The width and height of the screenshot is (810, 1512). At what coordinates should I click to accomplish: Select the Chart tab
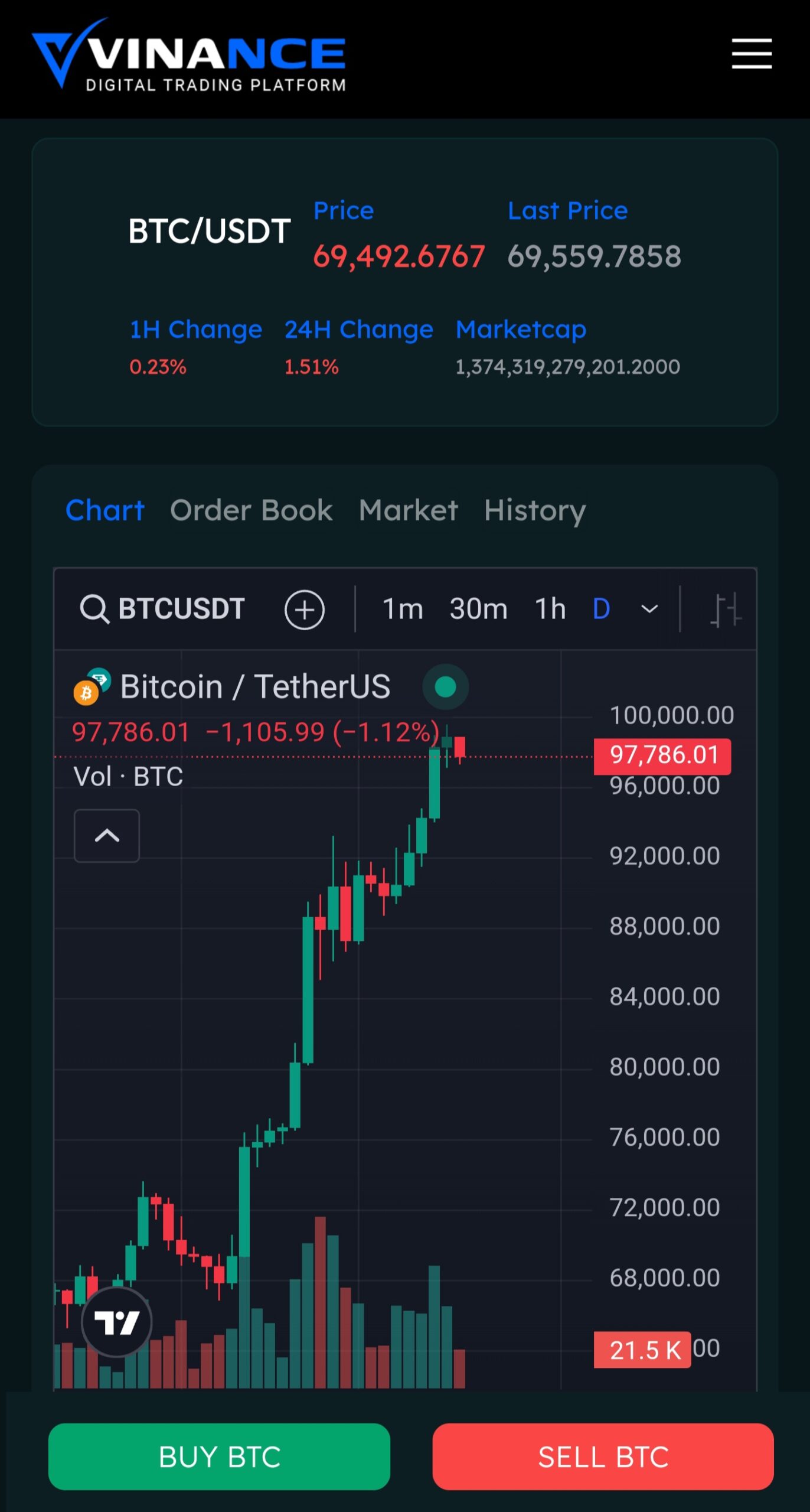(104, 510)
